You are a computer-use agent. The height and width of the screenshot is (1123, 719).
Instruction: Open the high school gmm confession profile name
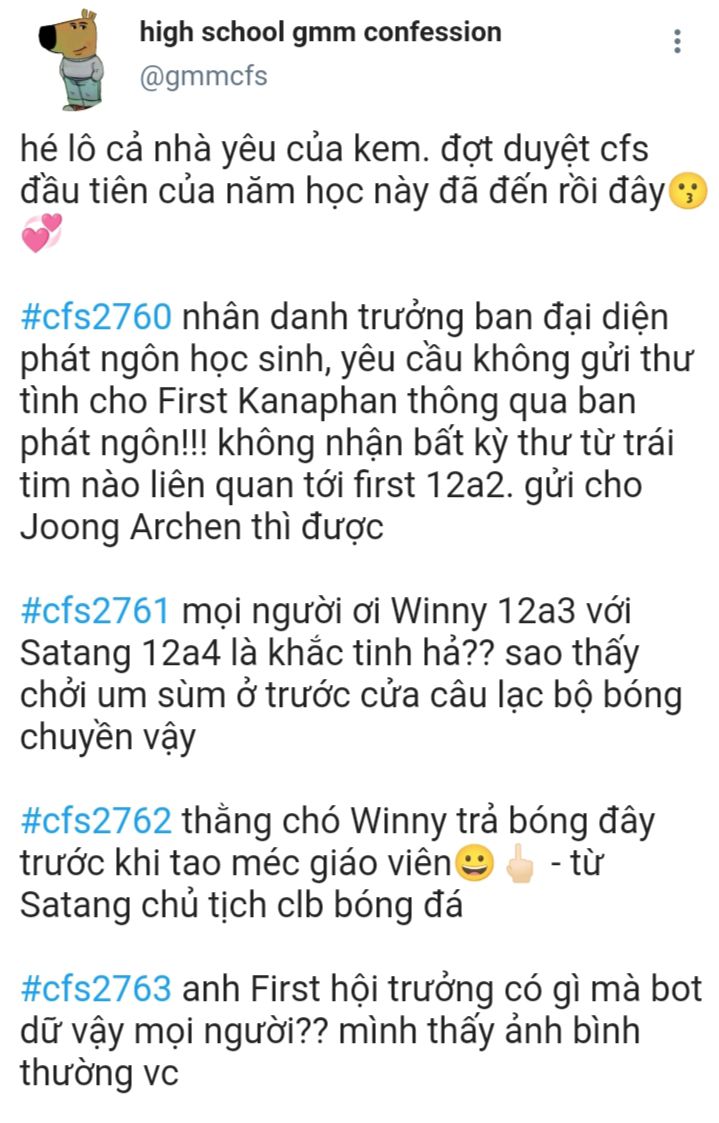[320, 32]
